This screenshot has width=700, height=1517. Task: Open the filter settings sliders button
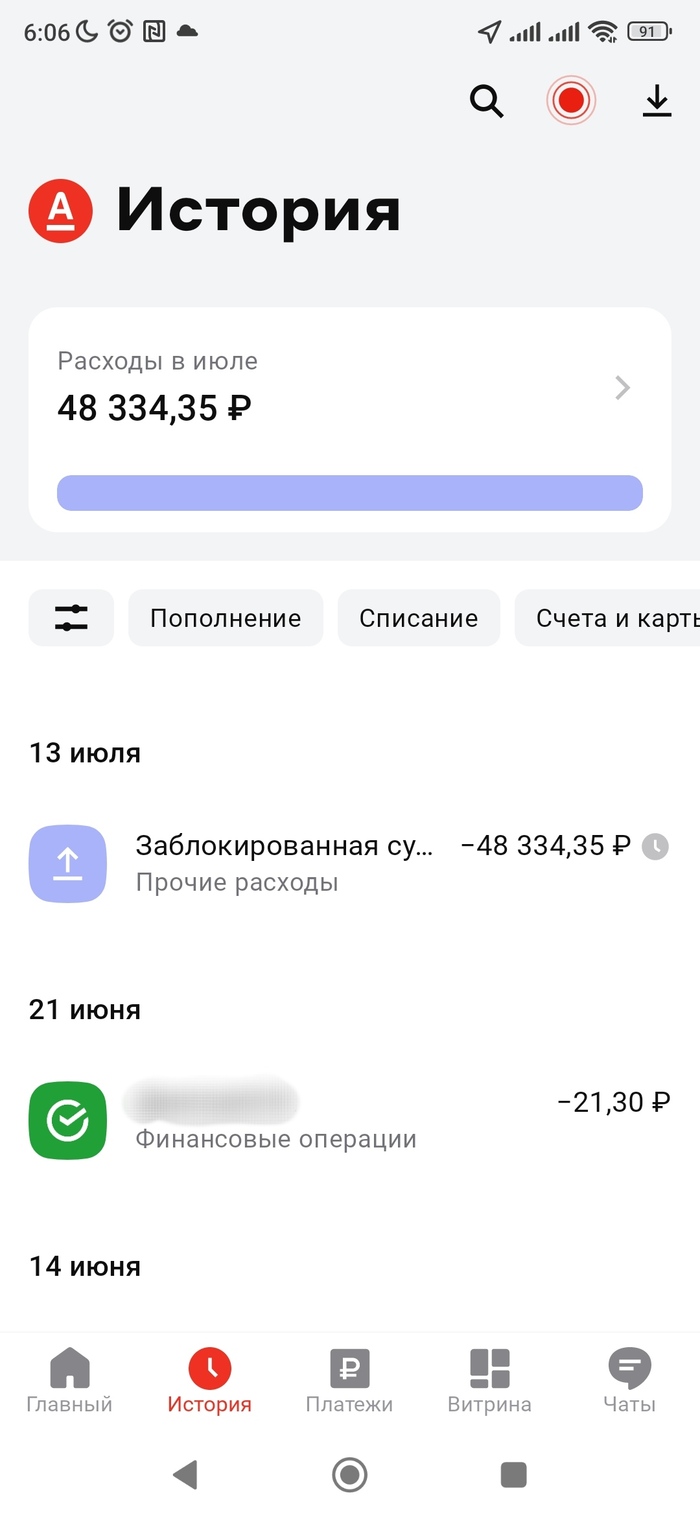click(71, 618)
